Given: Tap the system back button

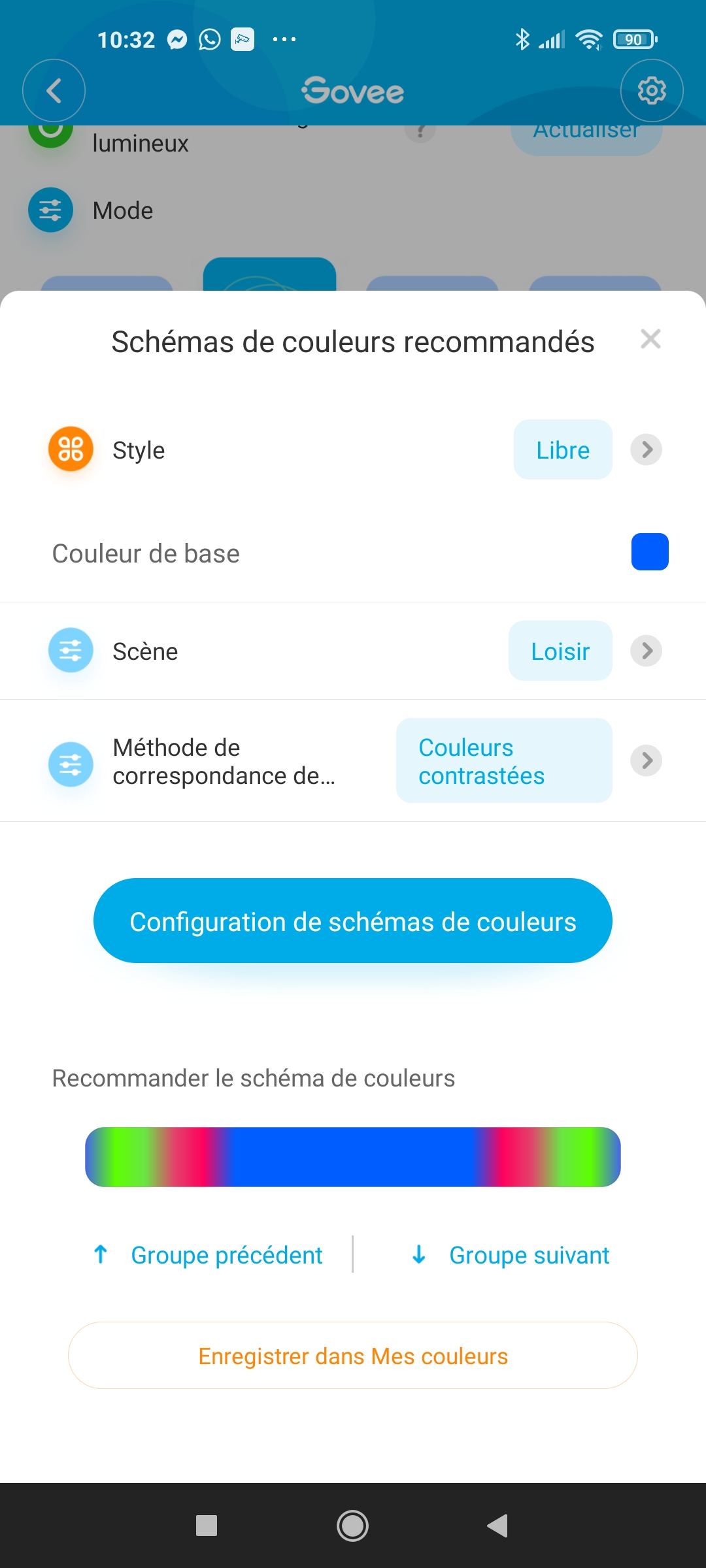Looking at the screenshot, I should tap(498, 1526).
